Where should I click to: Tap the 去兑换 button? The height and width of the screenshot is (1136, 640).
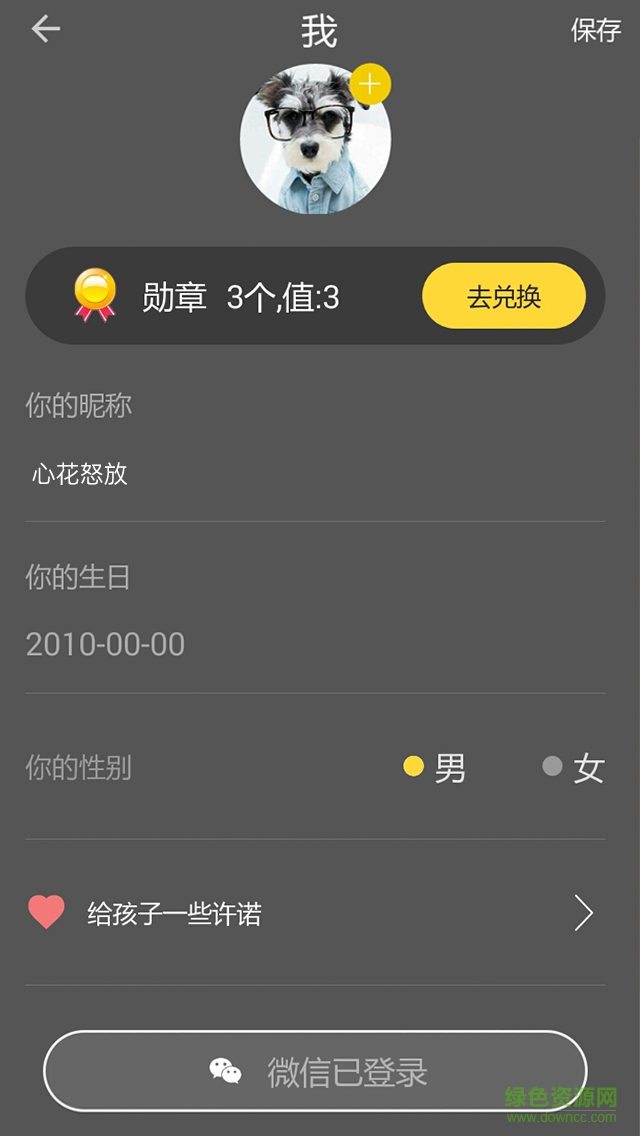point(503,296)
